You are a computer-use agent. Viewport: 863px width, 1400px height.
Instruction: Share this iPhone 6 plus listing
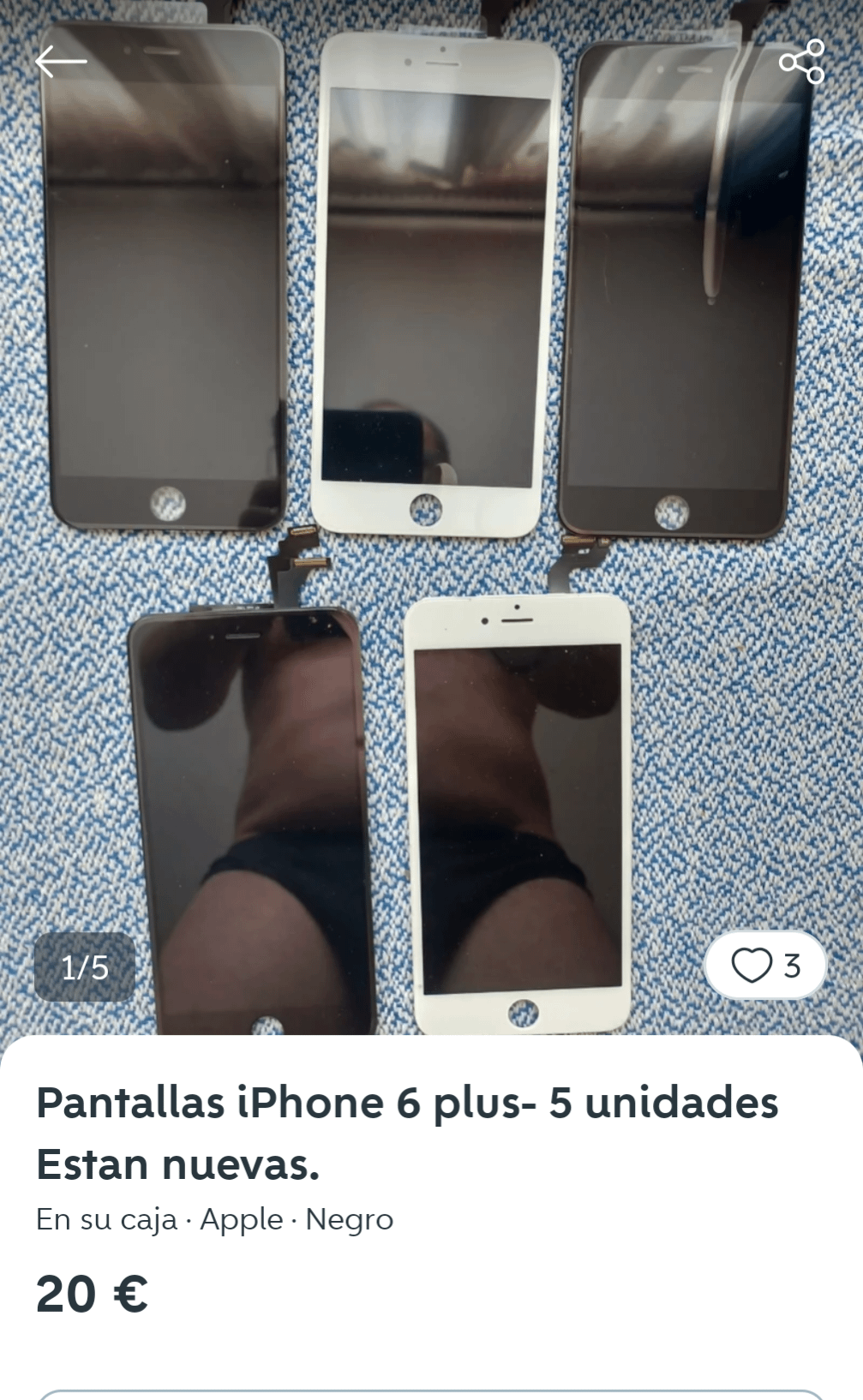801,62
